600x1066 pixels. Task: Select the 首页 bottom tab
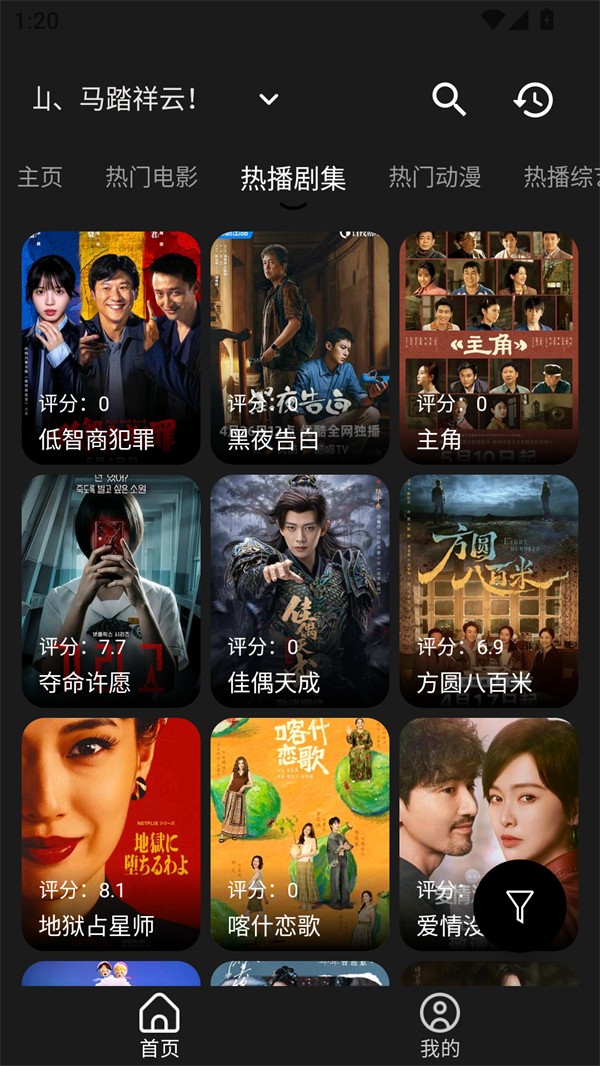click(x=160, y=1025)
